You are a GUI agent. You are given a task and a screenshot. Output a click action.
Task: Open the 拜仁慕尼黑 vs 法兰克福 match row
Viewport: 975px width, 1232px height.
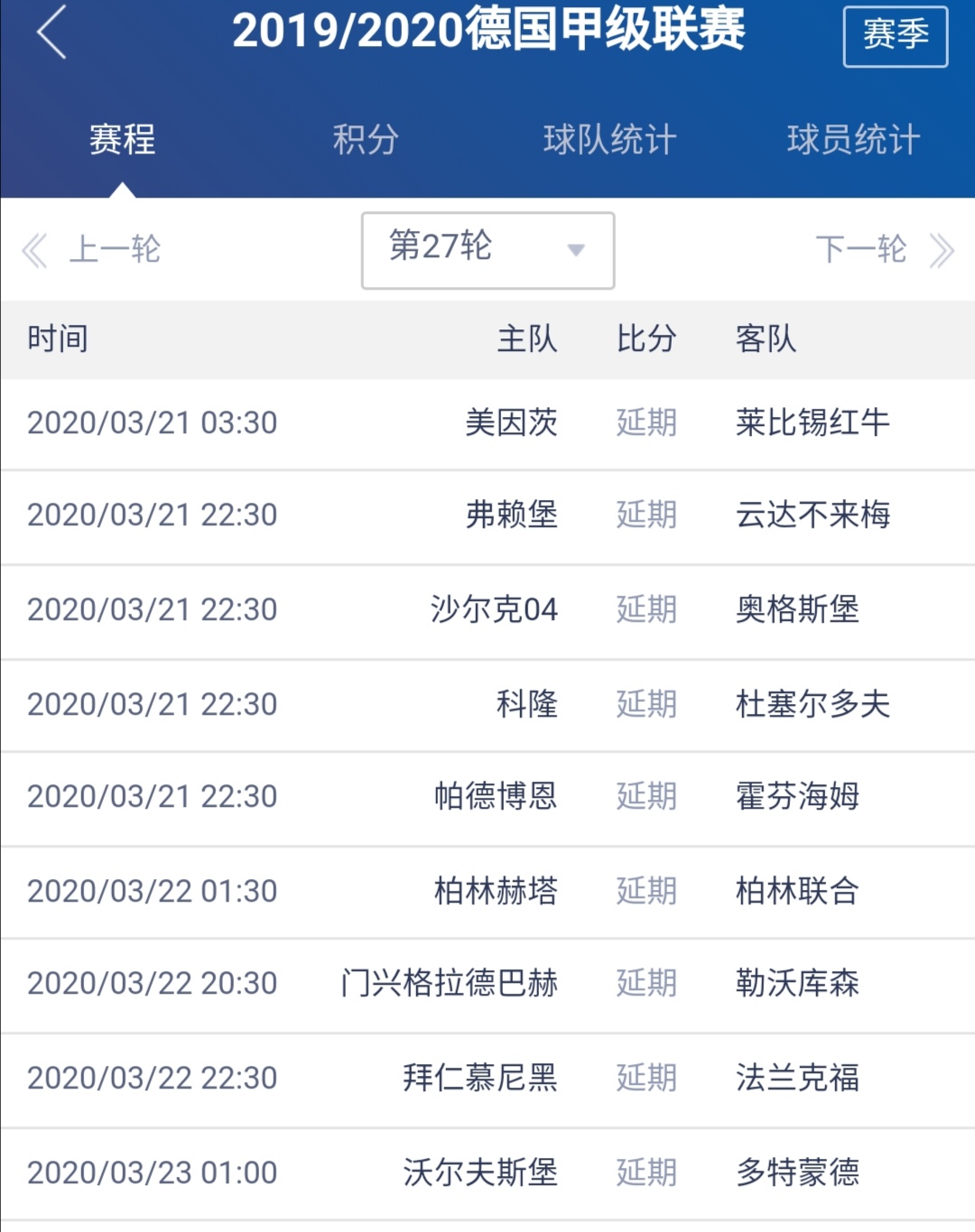487,1077
